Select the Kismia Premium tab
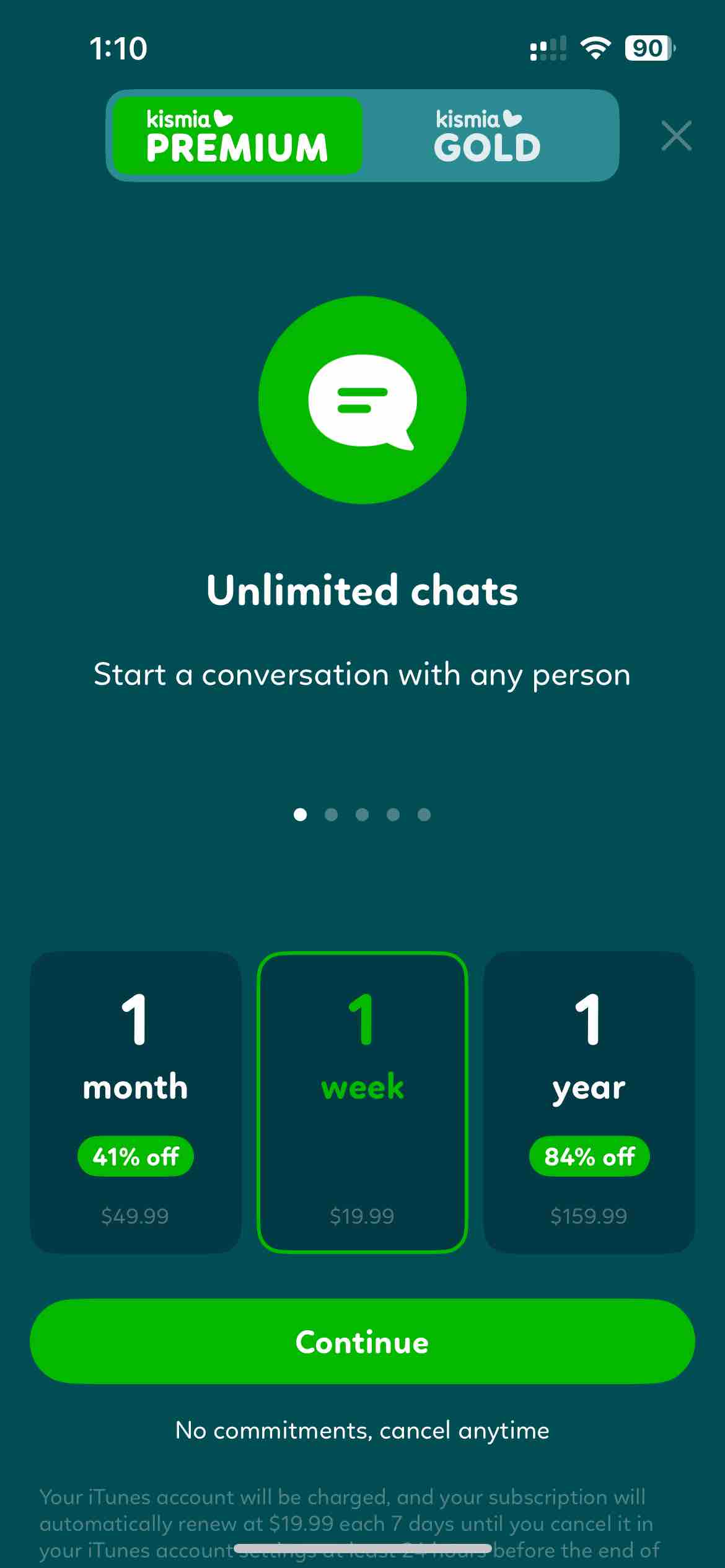Screen dimensions: 725x1568 click(x=237, y=136)
